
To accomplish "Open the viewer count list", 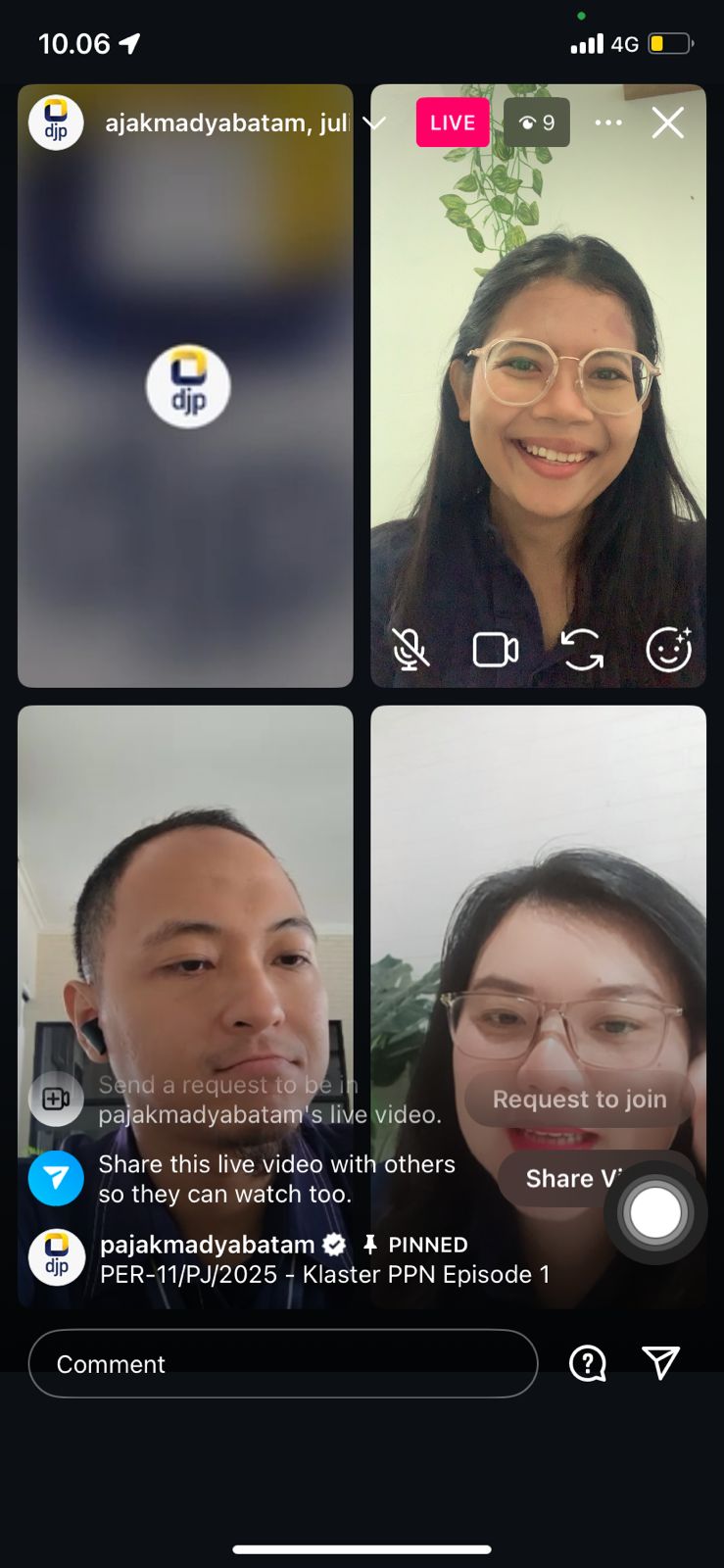I will tap(536, 122).
